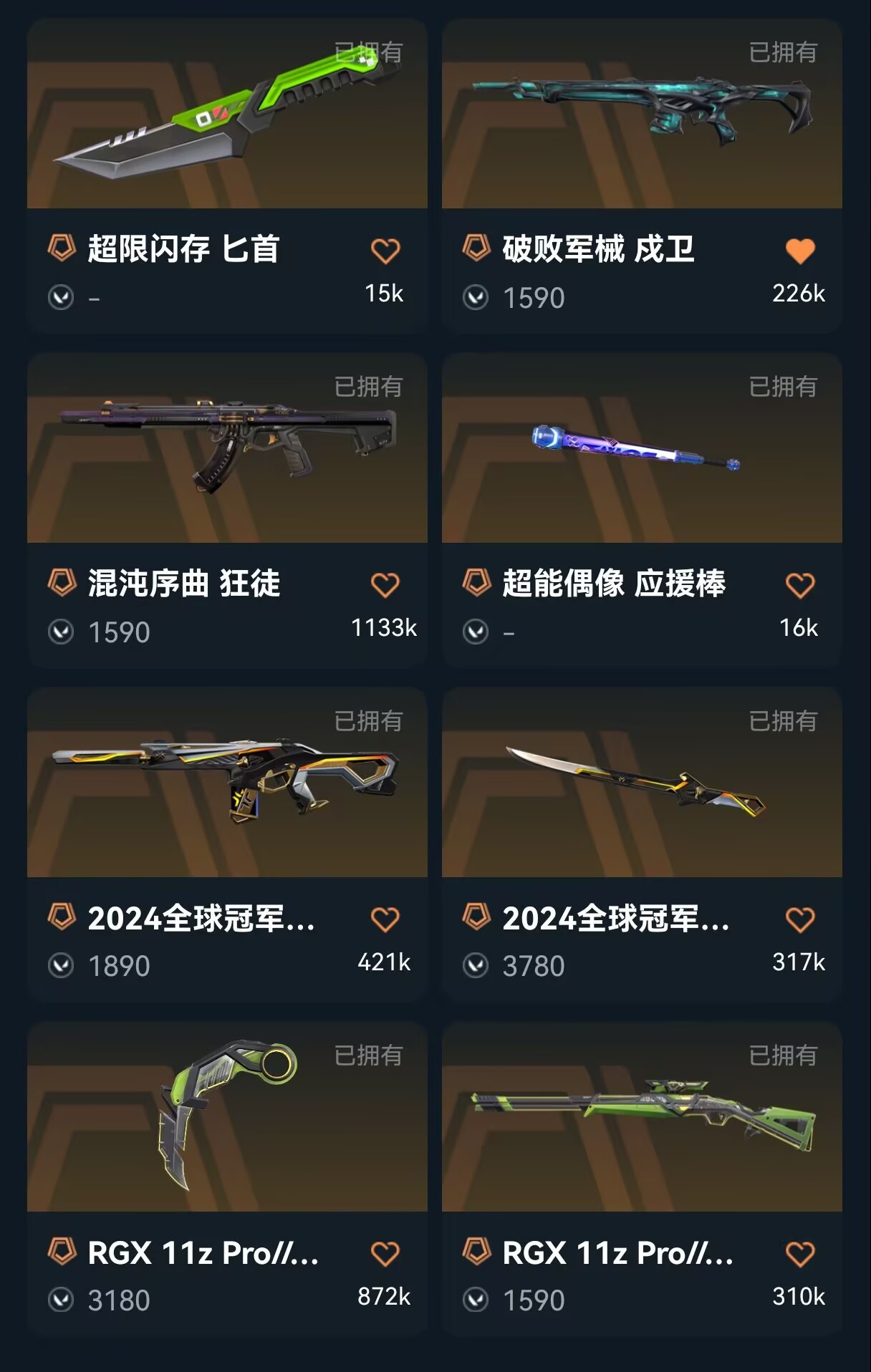The height and width of the screenshot is (1372, 871).
Task: Like the 混沌序曲 狂徒 skin
Action: 385,585
